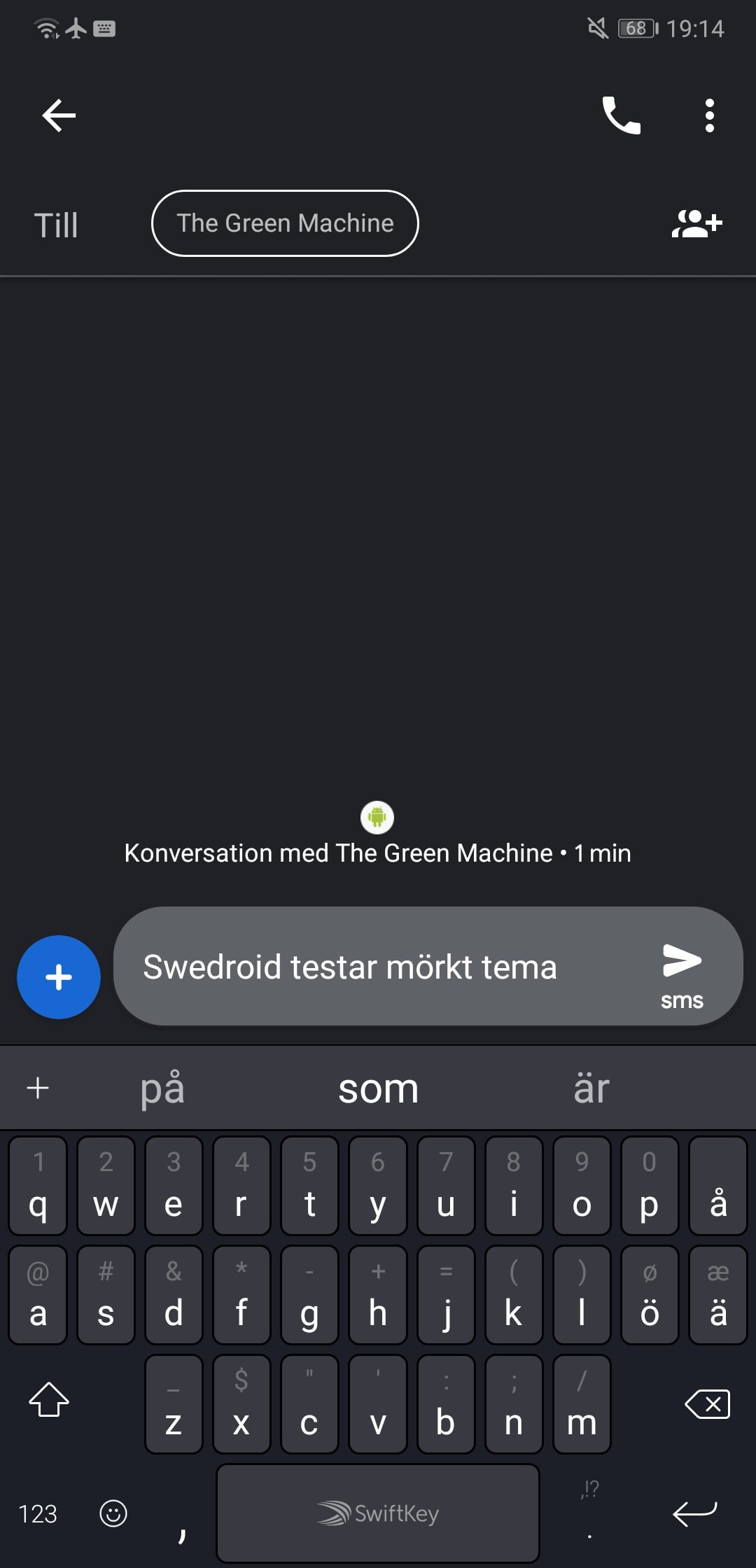Viewport: 756px width, 1568px height.
Task: Open attachments with the blue plus button
Action: (59, 977)
